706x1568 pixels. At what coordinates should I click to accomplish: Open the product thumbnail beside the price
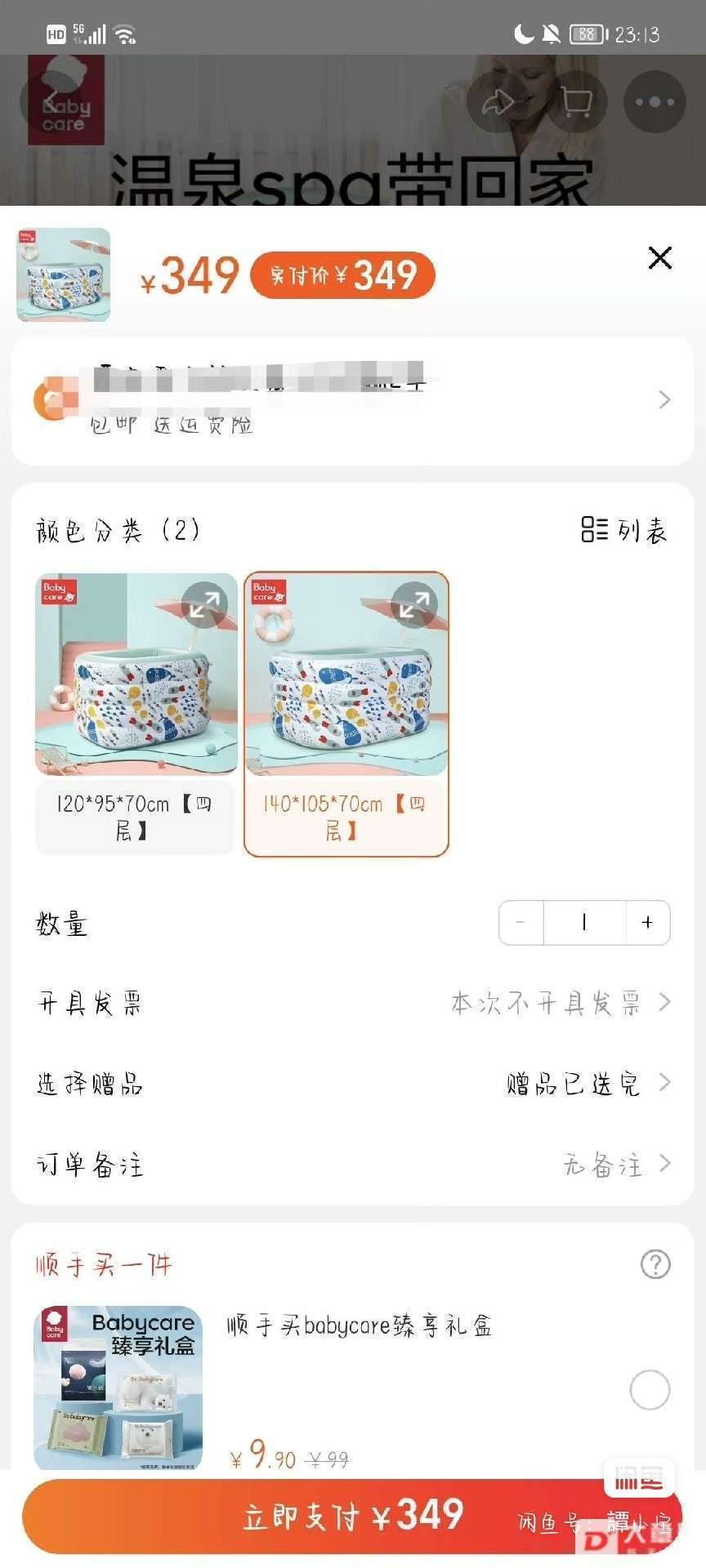(64, 275)
